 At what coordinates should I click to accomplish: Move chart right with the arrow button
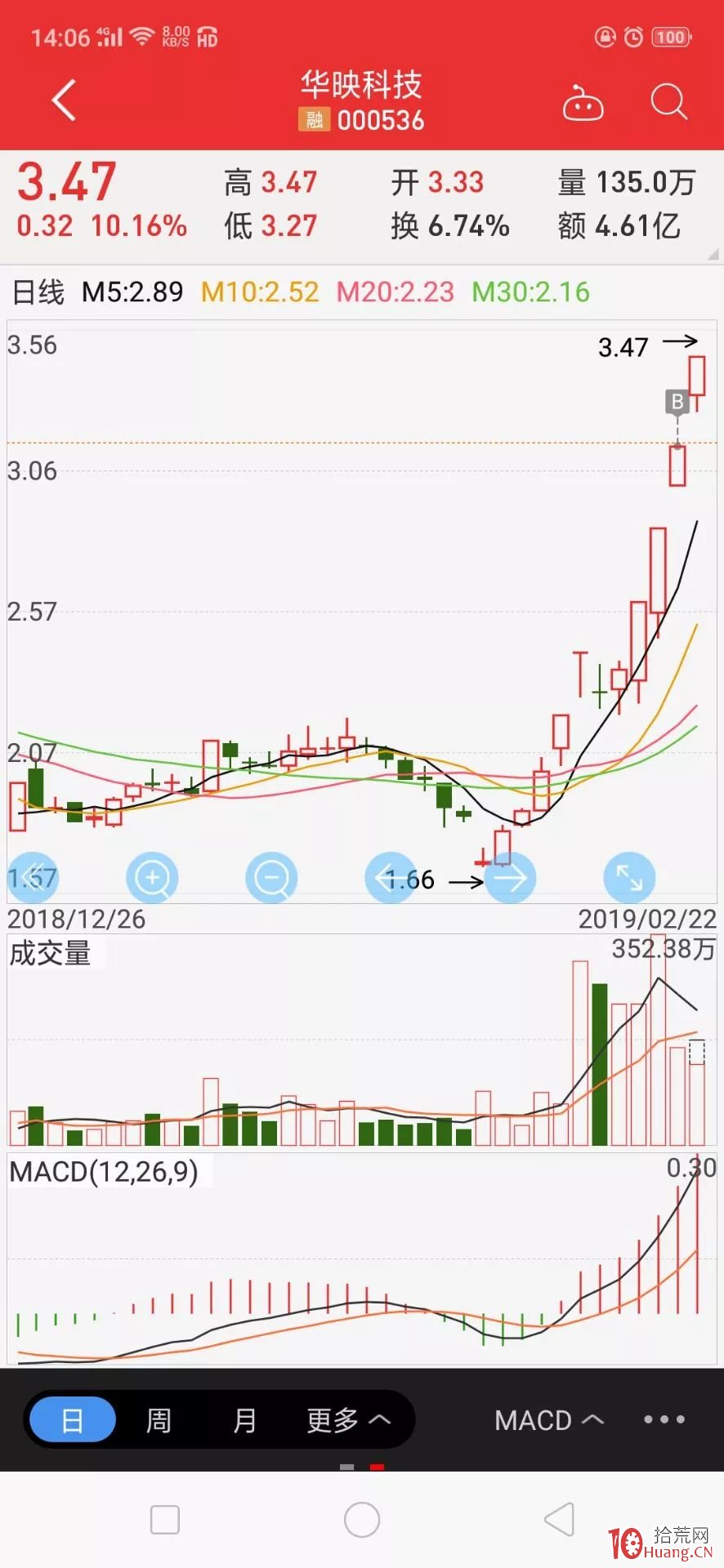[510, 878]
